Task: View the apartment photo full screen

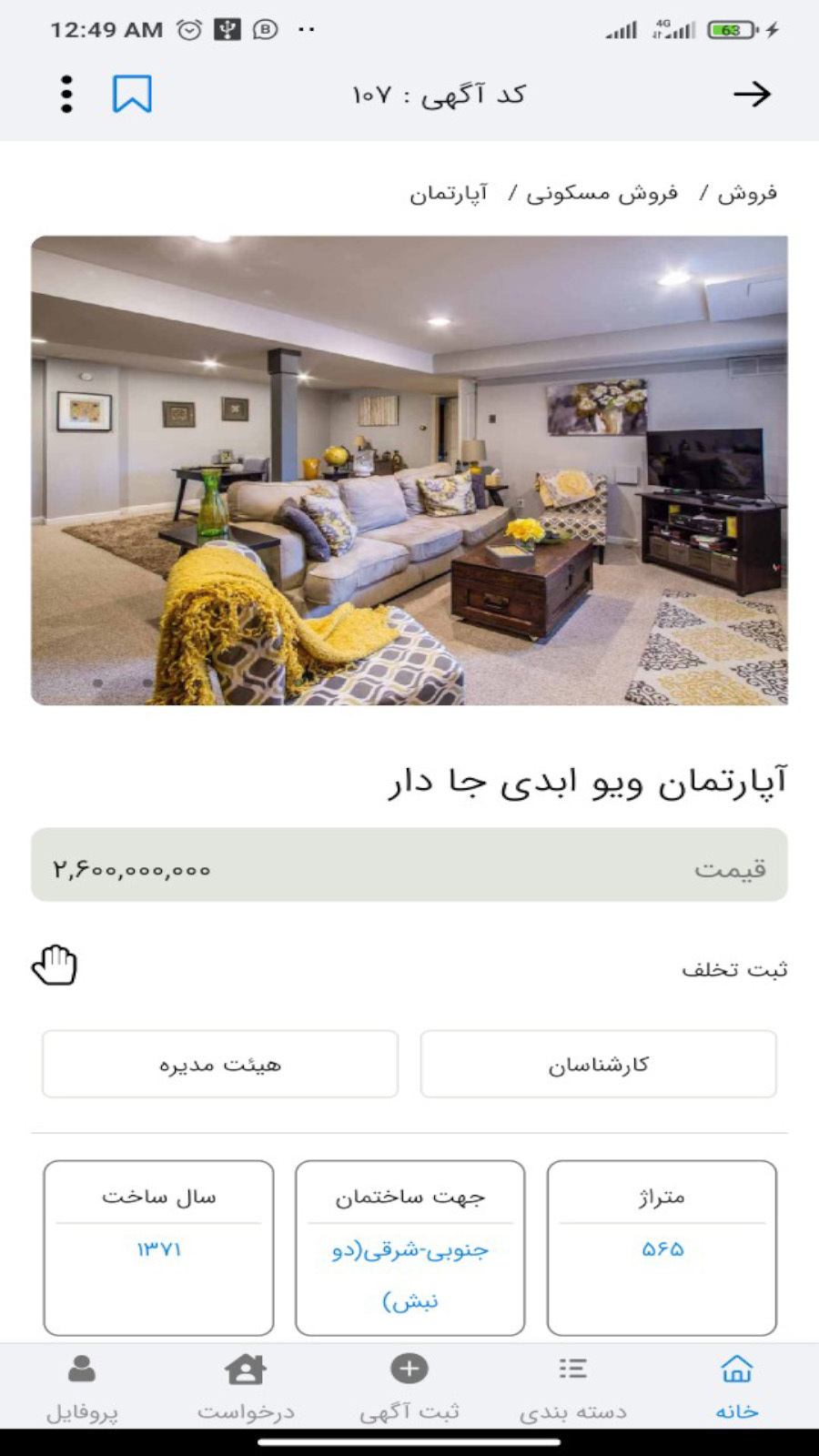Action: tap(409, 470)
